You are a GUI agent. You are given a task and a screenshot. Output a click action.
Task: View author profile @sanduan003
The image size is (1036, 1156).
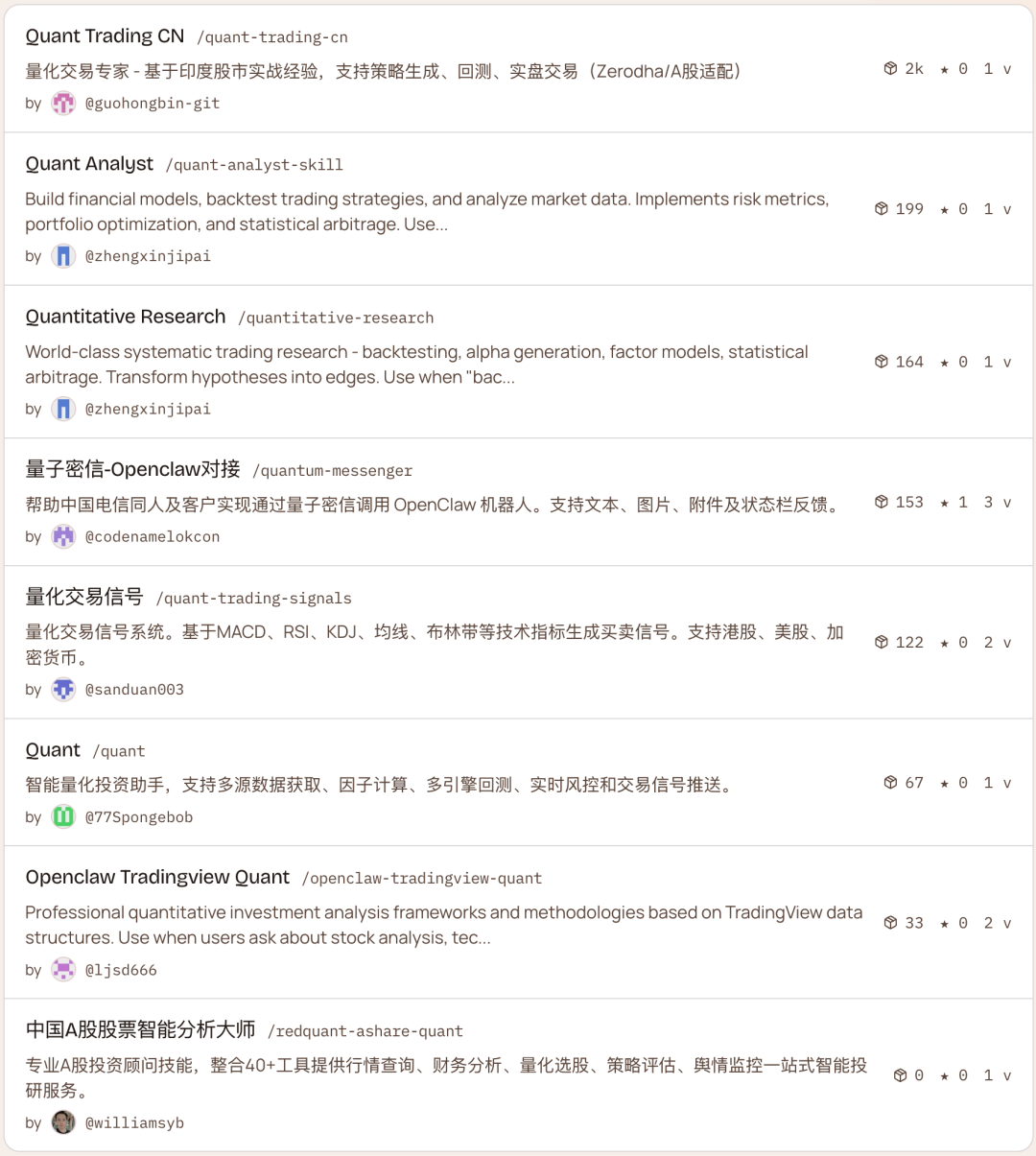pos(134,690)
